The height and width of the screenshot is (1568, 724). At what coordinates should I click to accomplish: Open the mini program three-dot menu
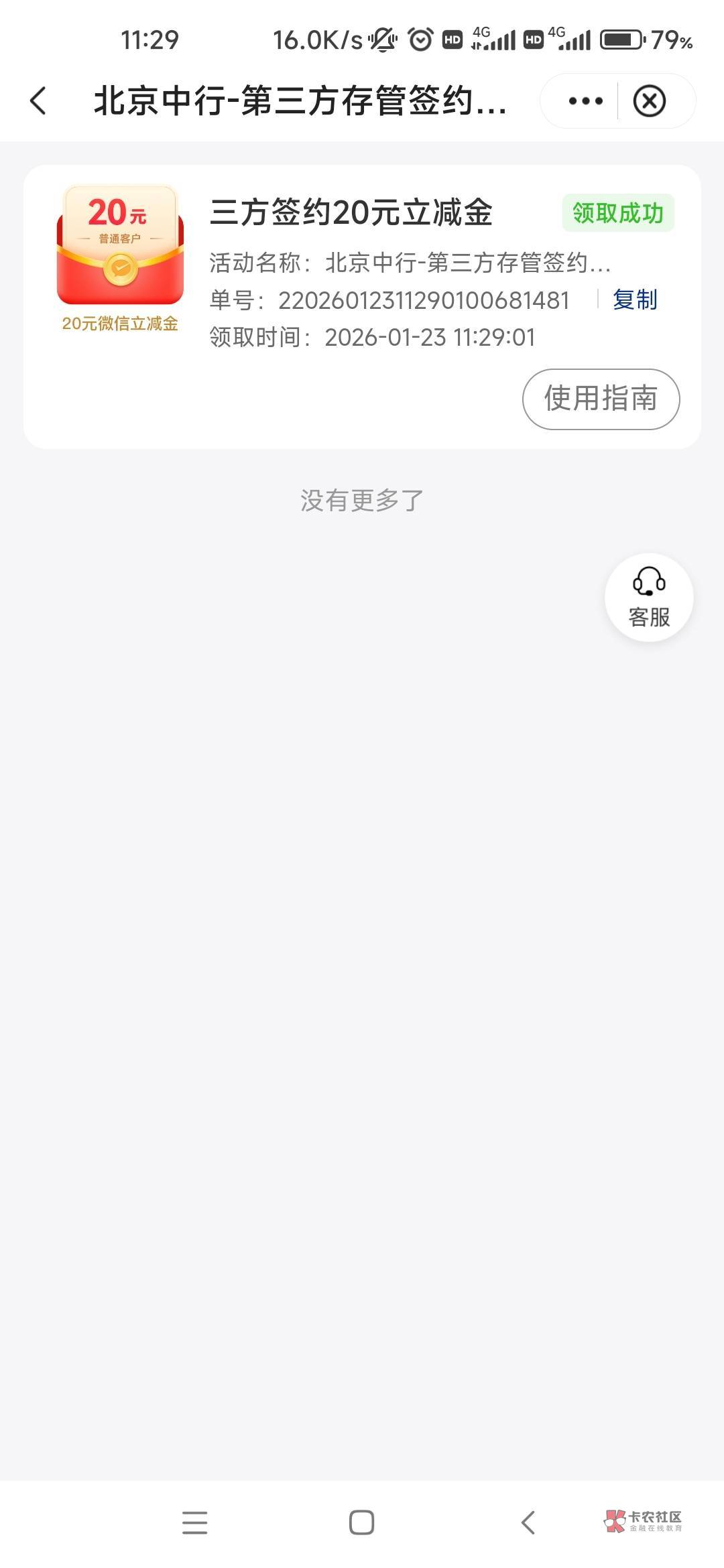[x=585, y=101]
